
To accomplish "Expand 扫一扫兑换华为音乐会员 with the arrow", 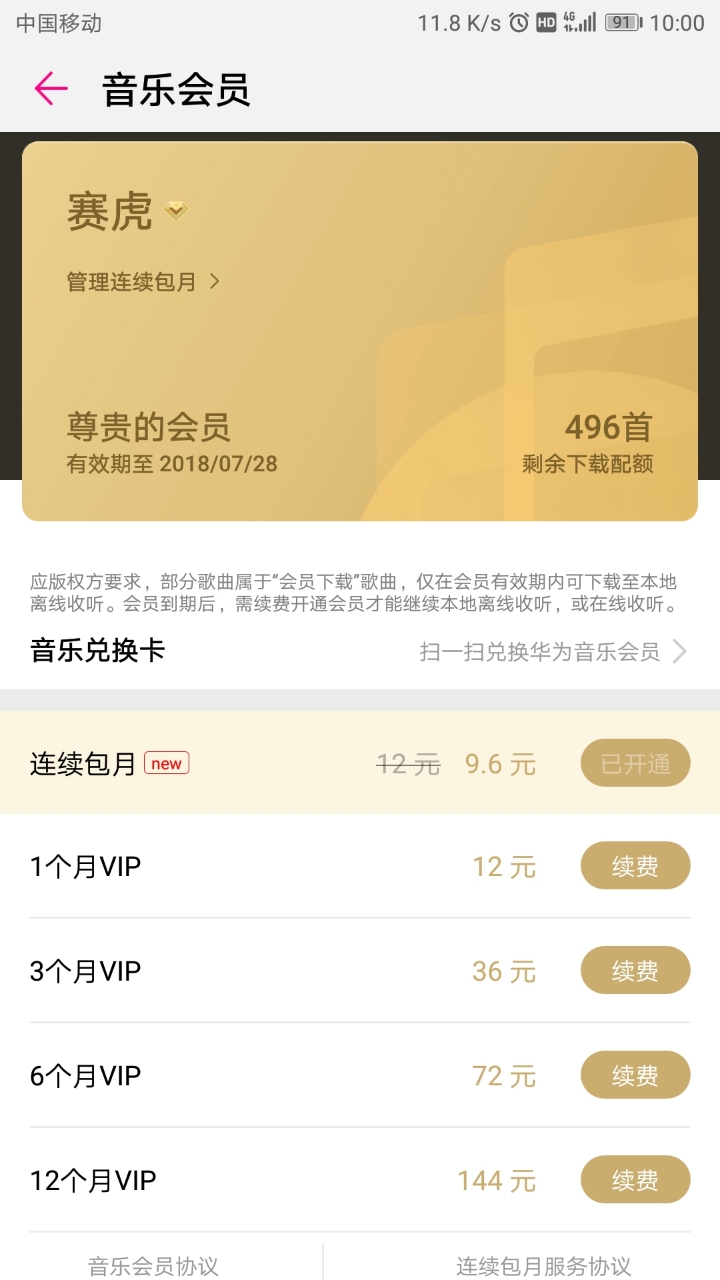I will [683, 651].
